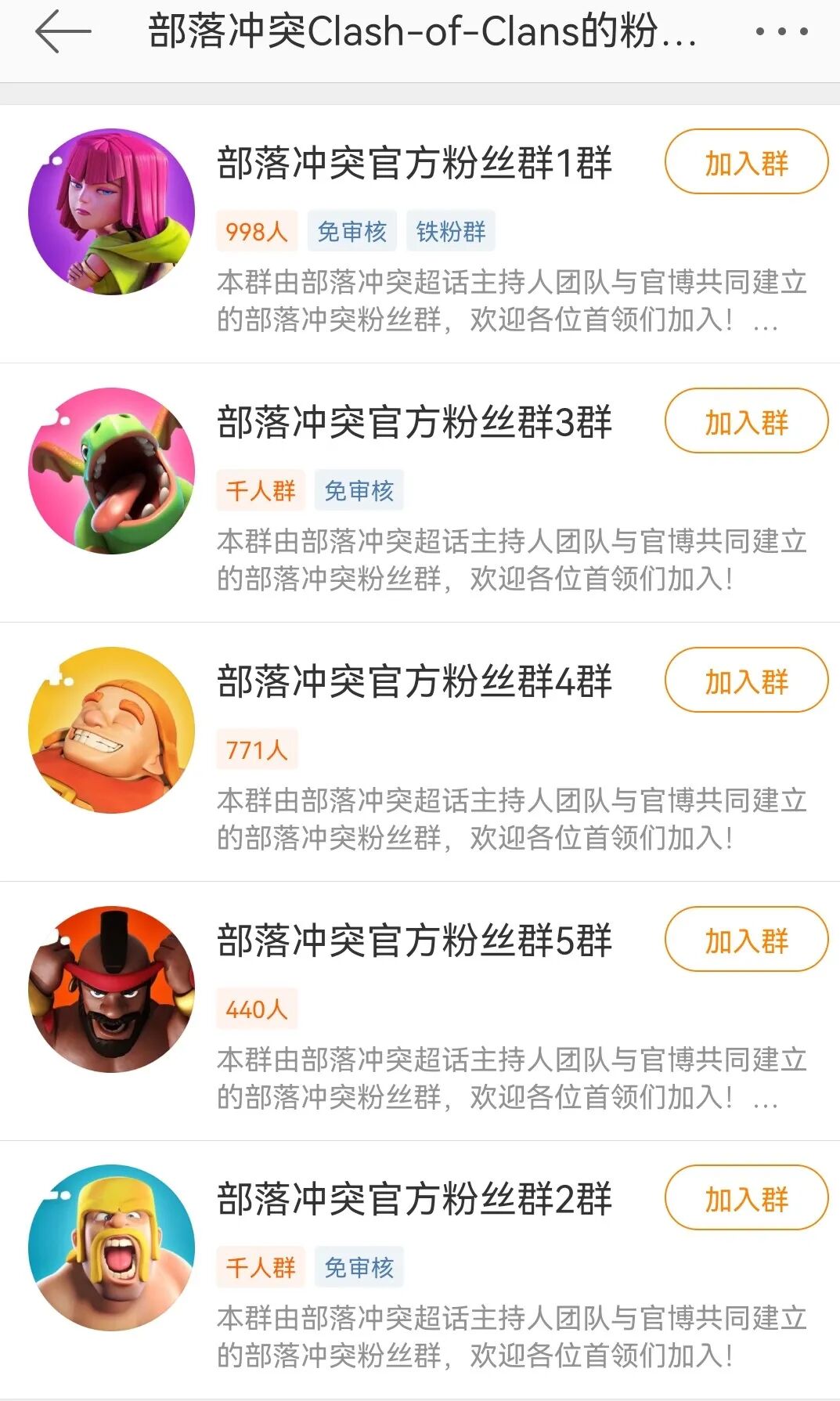Image resolution: width=840 pixels, height=1401 pixels.
Task: Tap 加入群 for 粉丝群3群
Action: pyautogui.click(x=746, y=421)
